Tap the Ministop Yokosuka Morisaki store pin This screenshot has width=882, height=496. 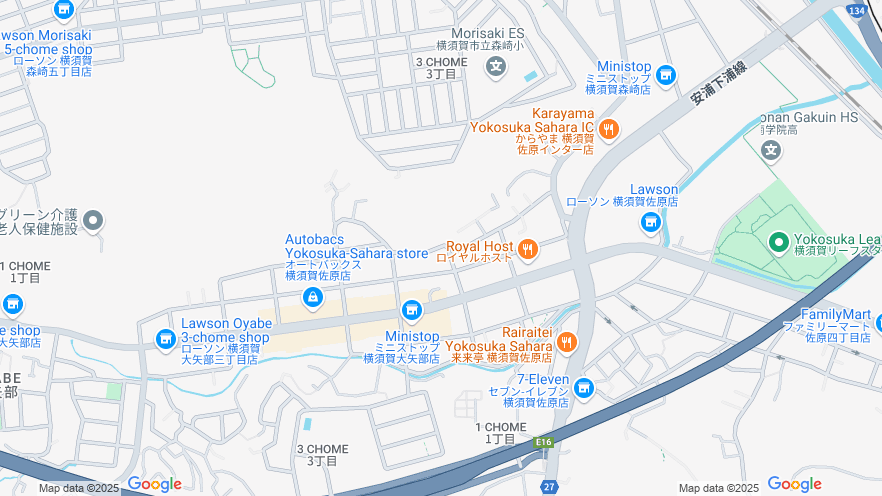(x=666, y=75)
